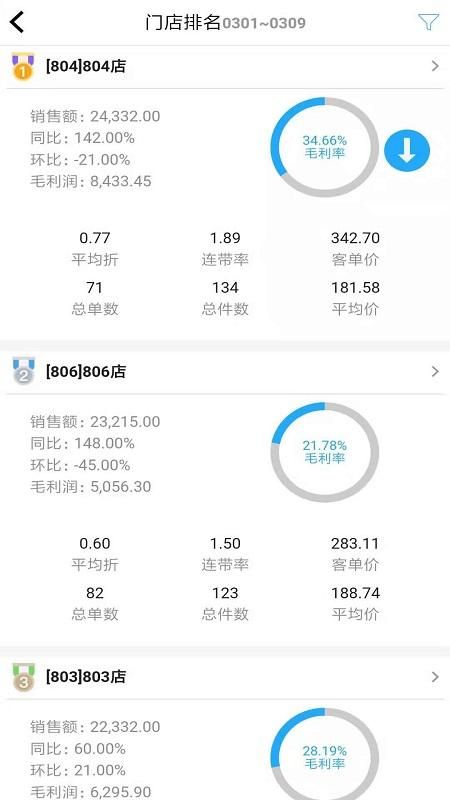Open the [803]803店 store row

click(x=225, y=677)
